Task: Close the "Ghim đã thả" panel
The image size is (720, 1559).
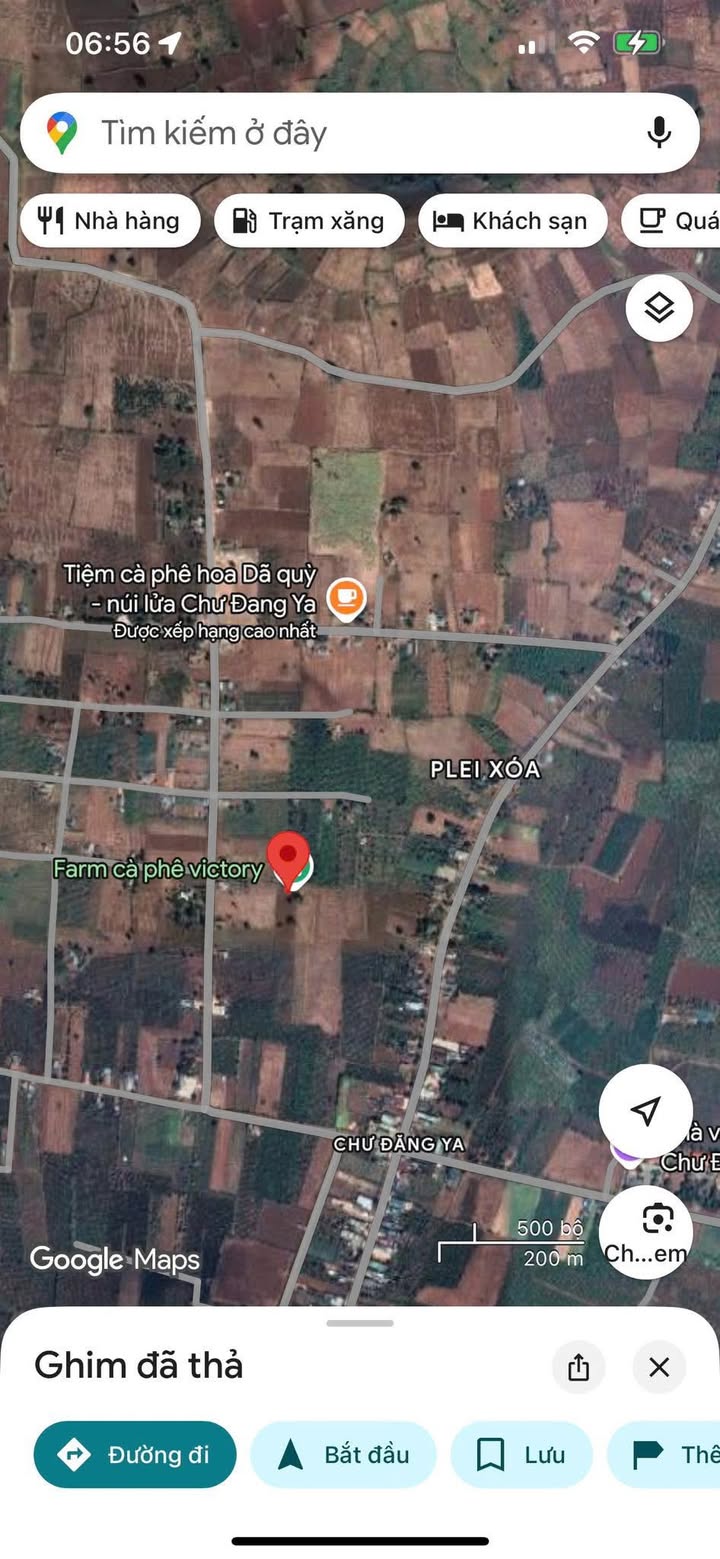Action: click(659, 1366)
